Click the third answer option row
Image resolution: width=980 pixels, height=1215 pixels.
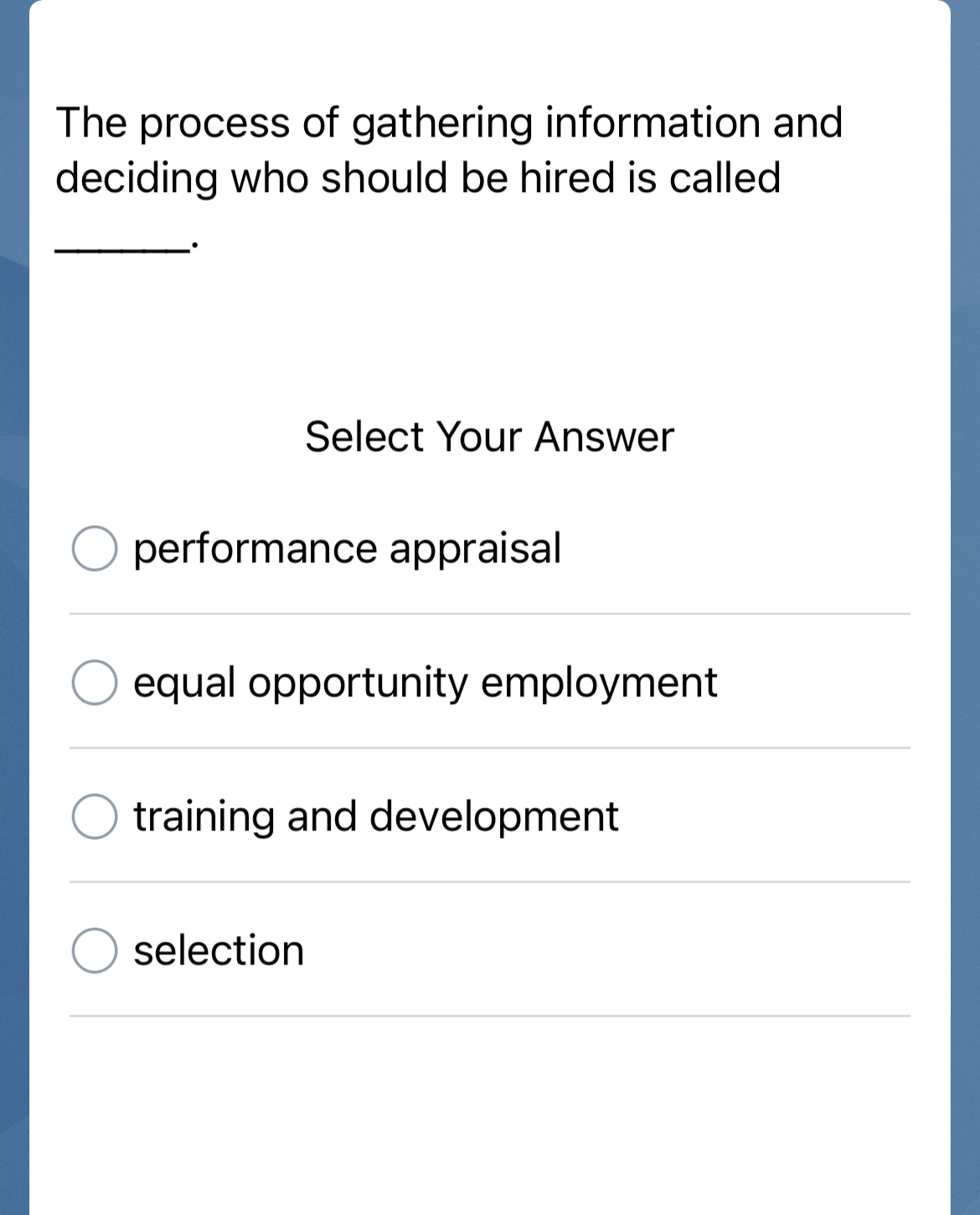pyautogui.click(x=490, y=817)
